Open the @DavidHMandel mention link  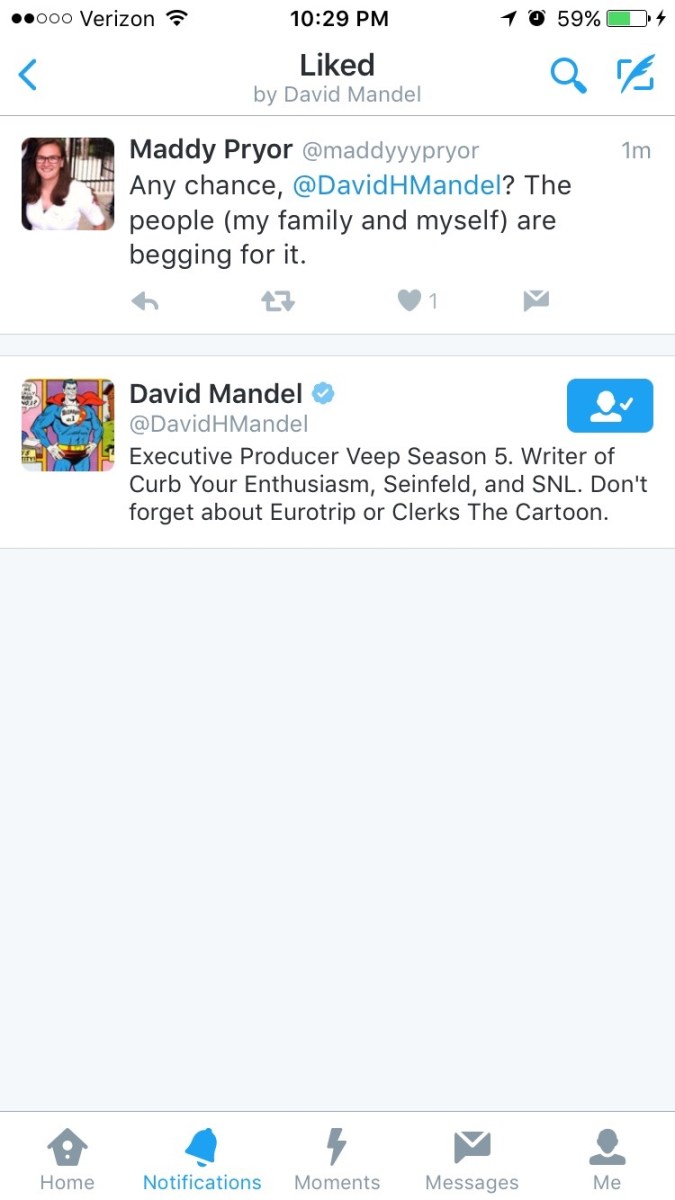tap(396, 186)
